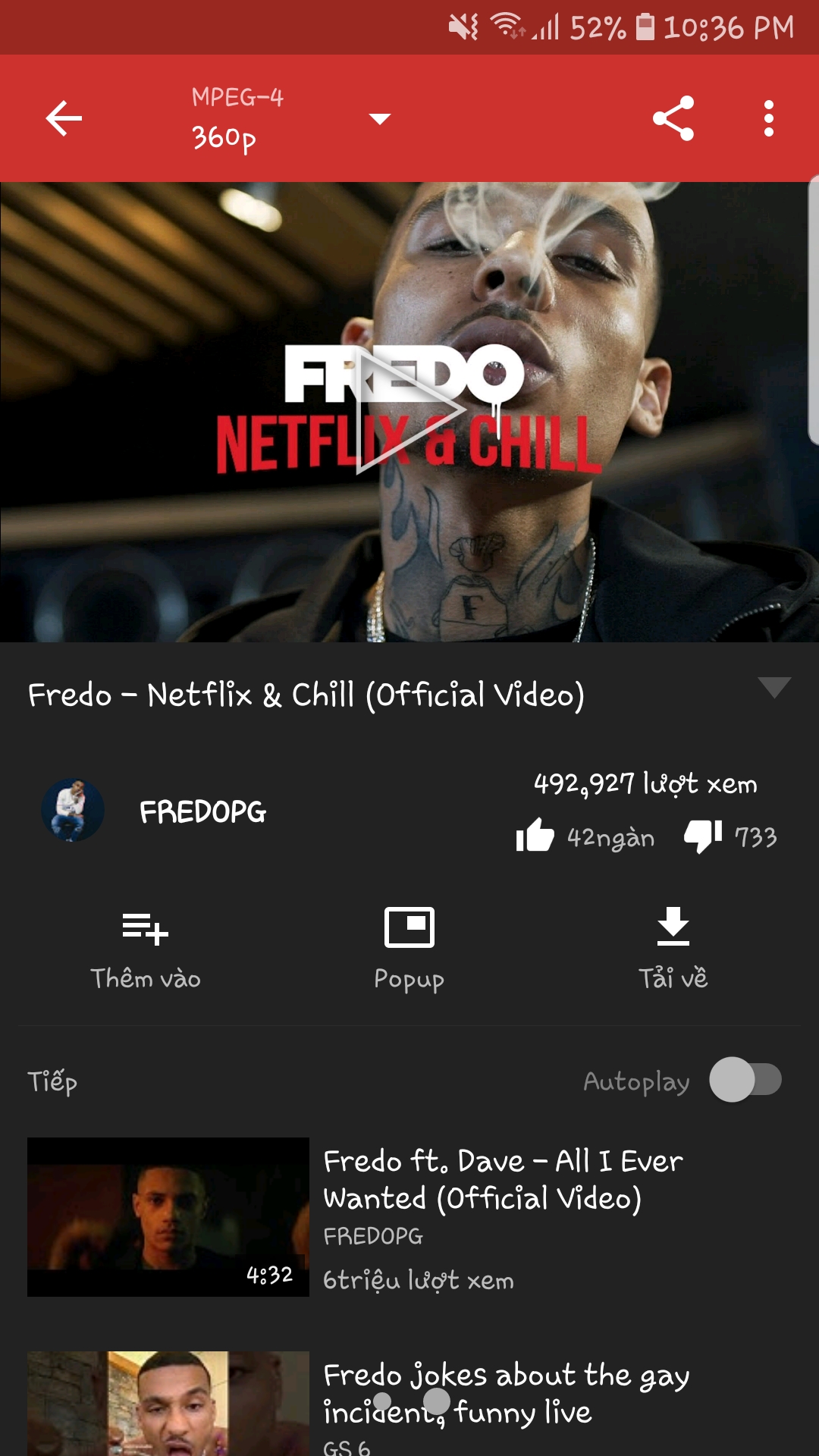Screen dimensions: 819x1456
Task: Go back using the arrow
Action: pos(64,118)
